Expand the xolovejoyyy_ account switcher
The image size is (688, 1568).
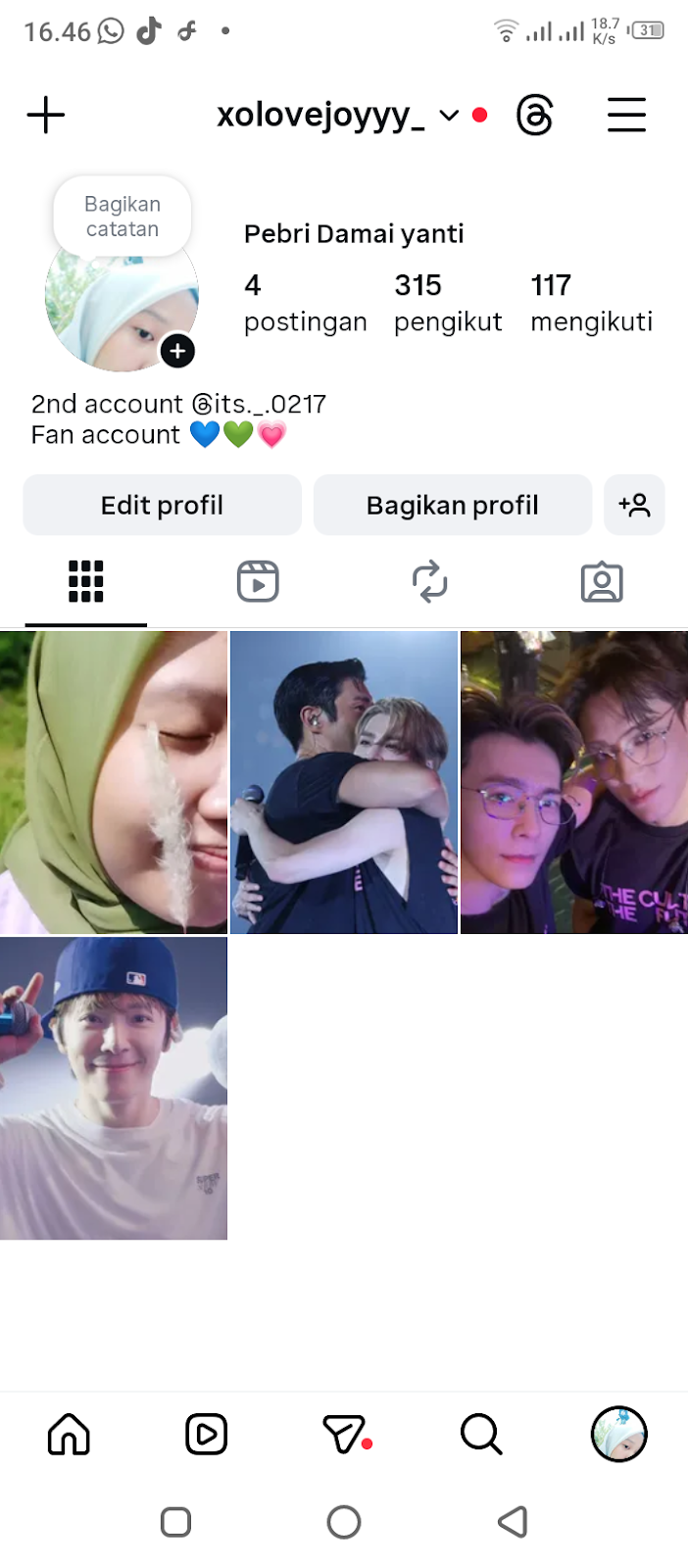[448, 116]
